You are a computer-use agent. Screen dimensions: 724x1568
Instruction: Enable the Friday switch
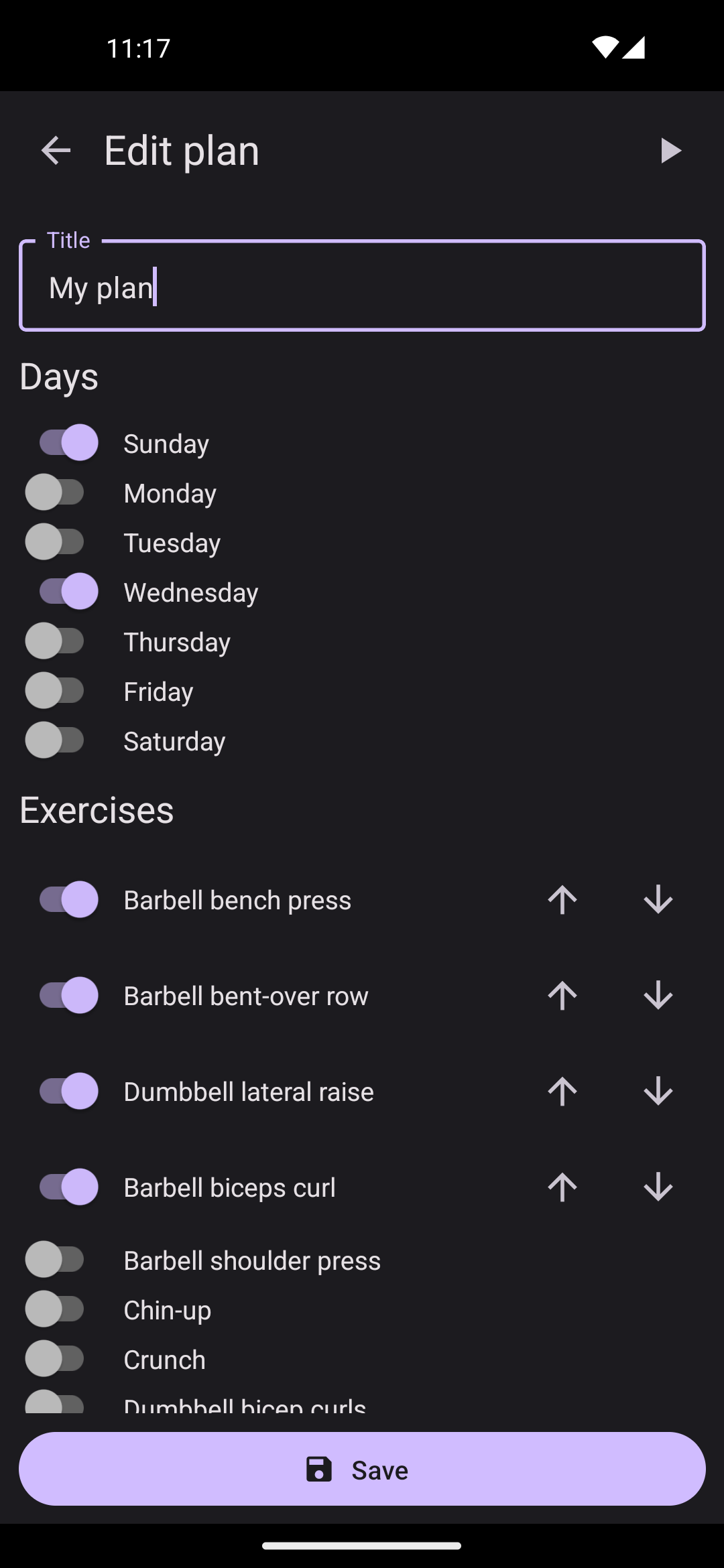(55, 691)
